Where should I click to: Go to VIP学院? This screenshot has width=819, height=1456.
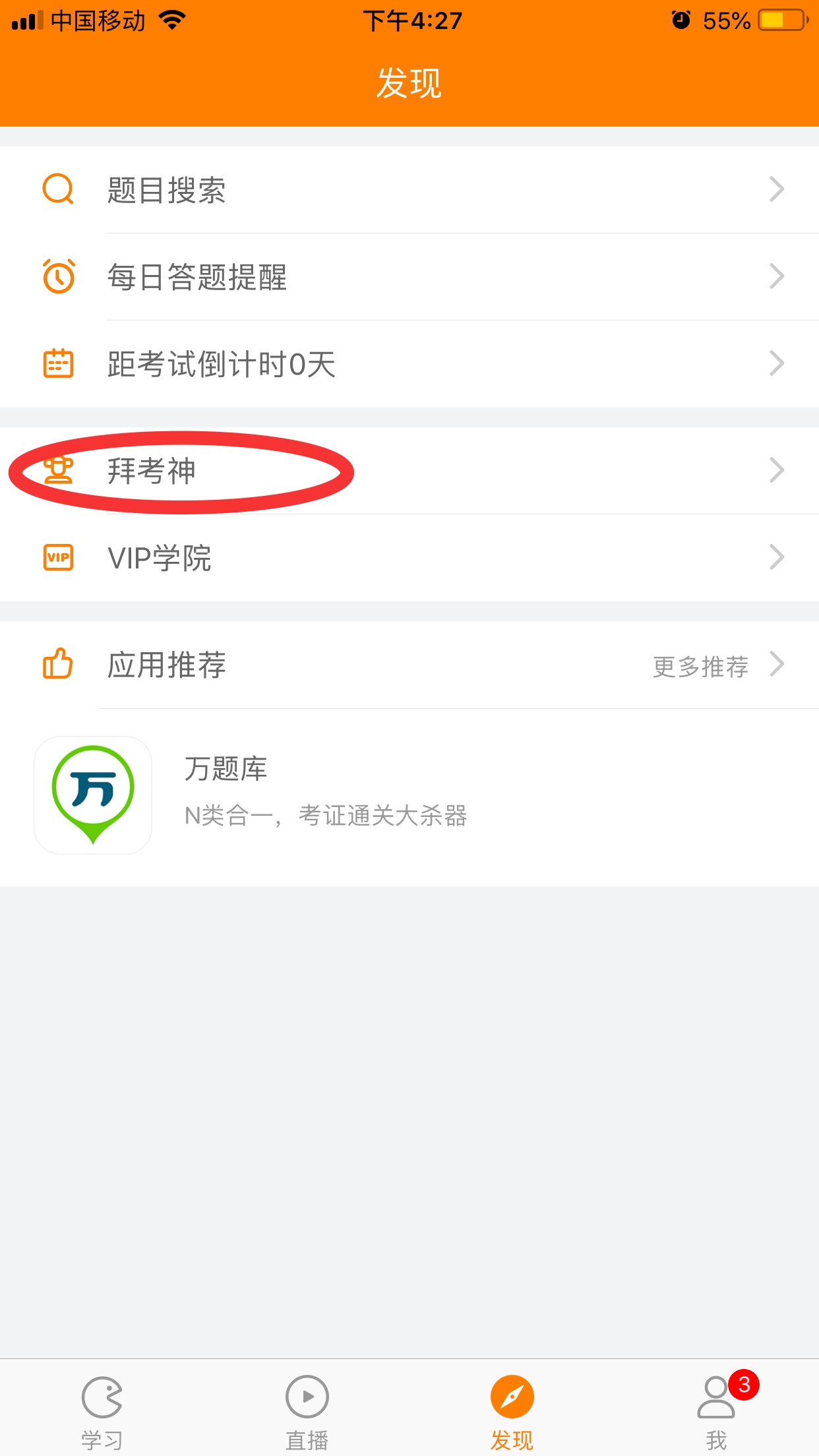click(409, 558)
